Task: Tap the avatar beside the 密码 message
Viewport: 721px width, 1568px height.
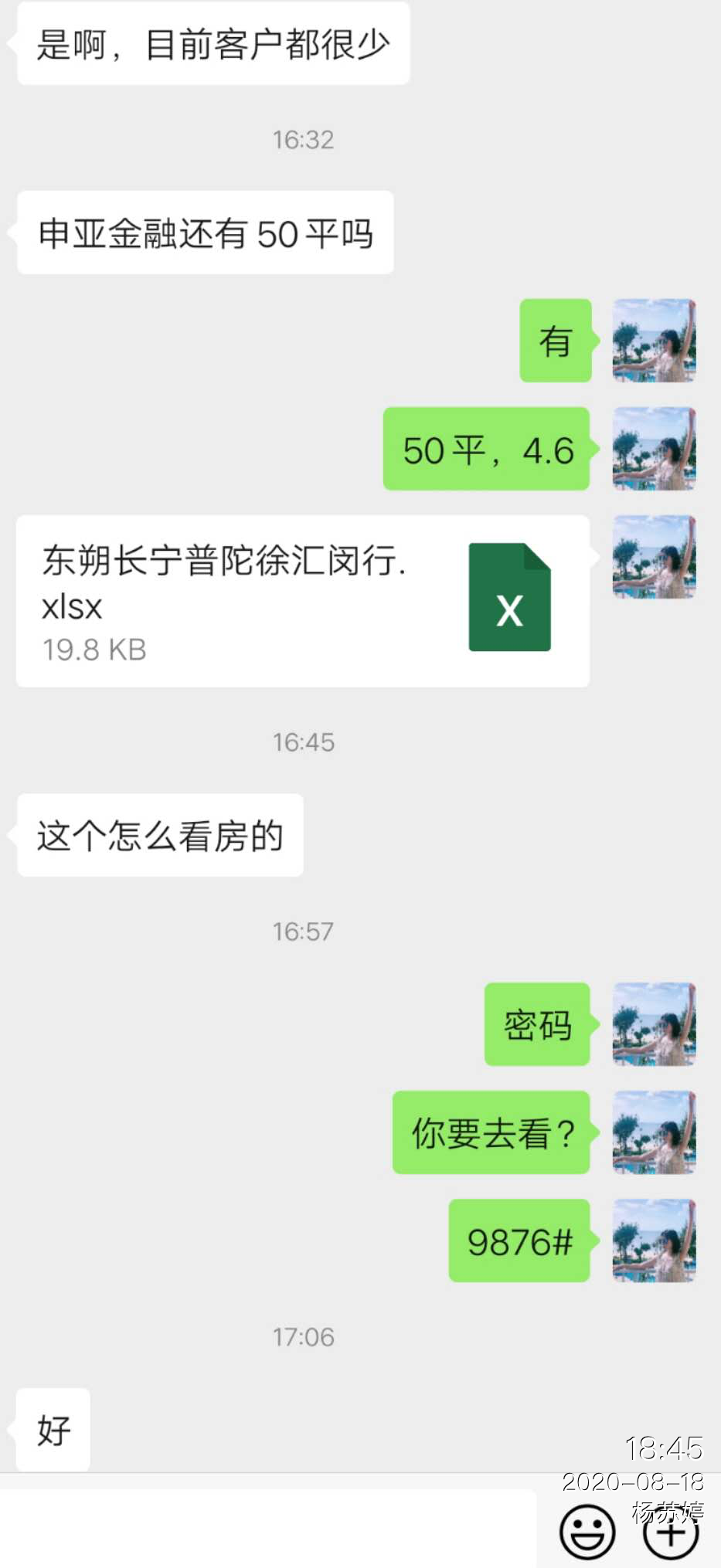Action: (x=654, y=1024)
